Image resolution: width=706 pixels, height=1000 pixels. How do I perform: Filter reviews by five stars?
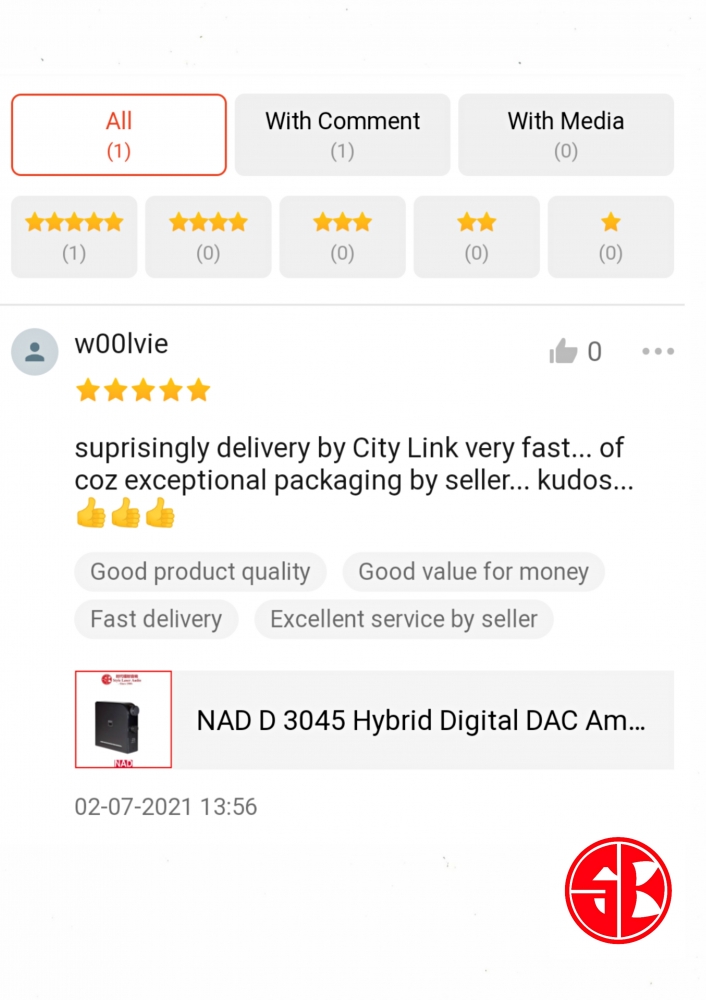pos(74,237)
